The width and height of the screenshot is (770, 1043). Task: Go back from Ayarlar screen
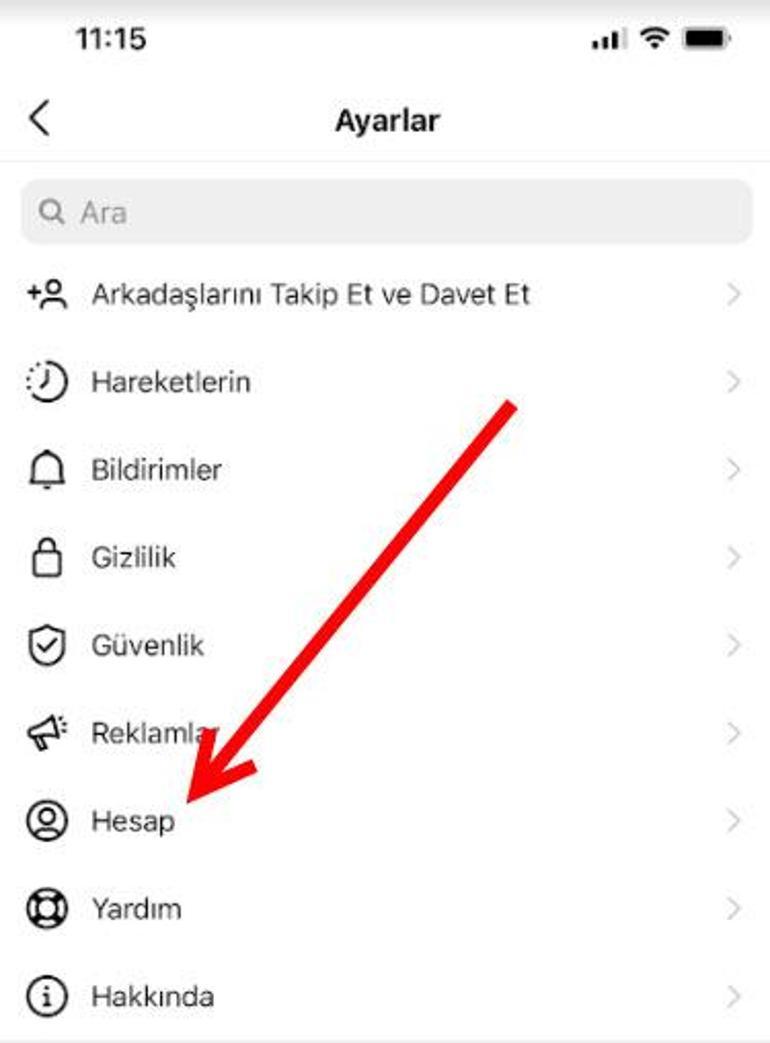[38, 119]
